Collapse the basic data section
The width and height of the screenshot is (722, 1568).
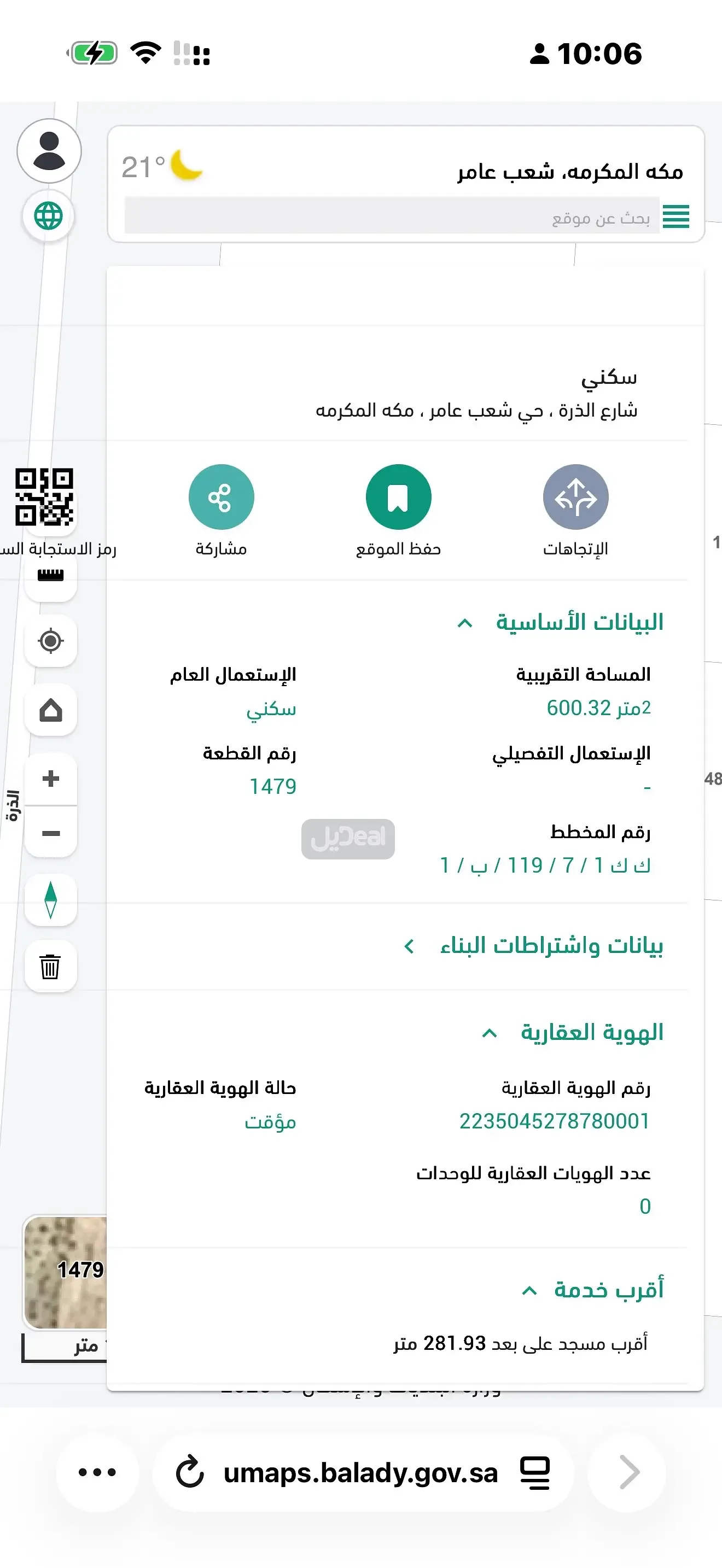pos(464,623)
